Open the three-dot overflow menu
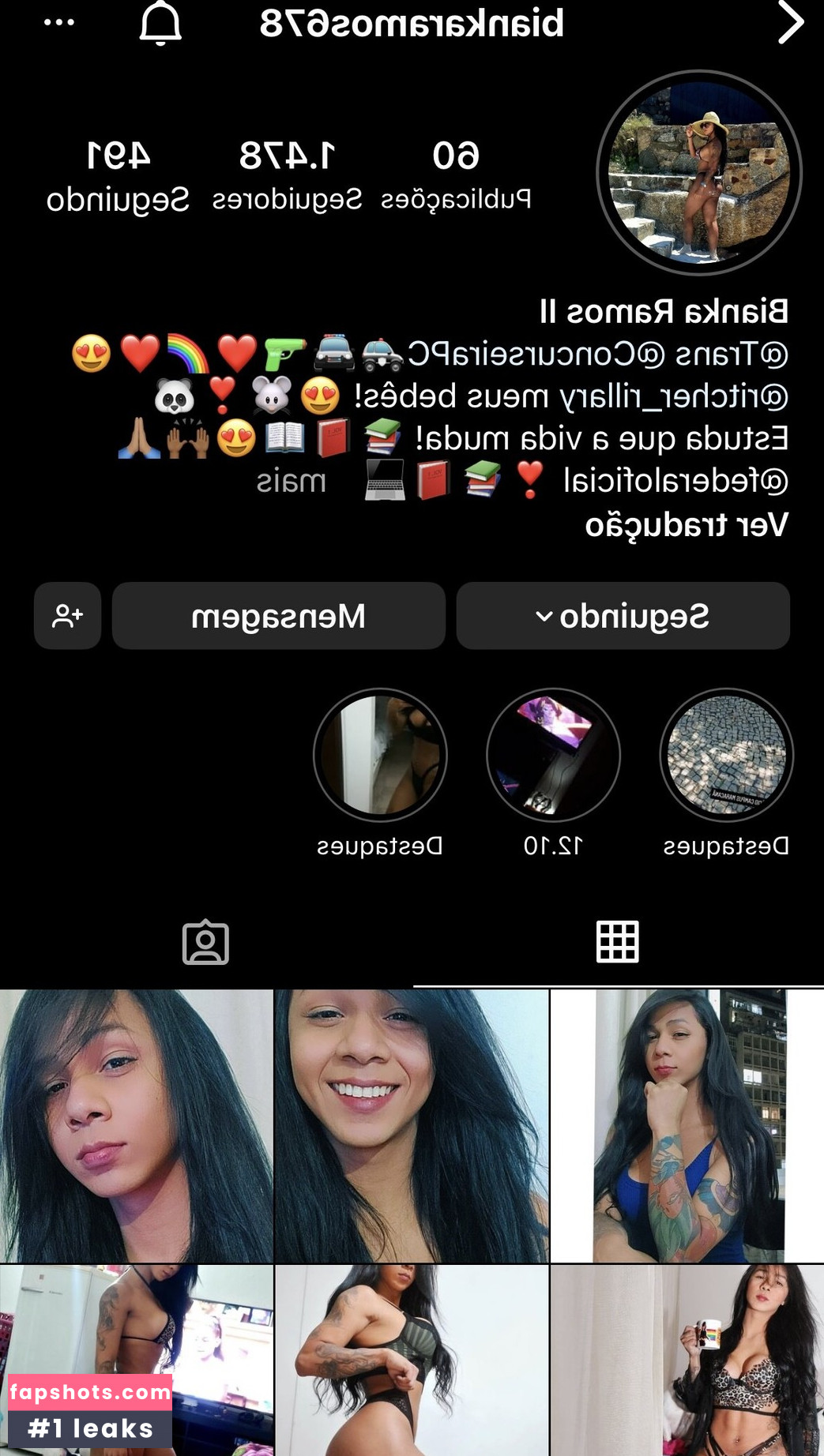The height and width of the screenshot is (1456, 824). coord(59,23)
